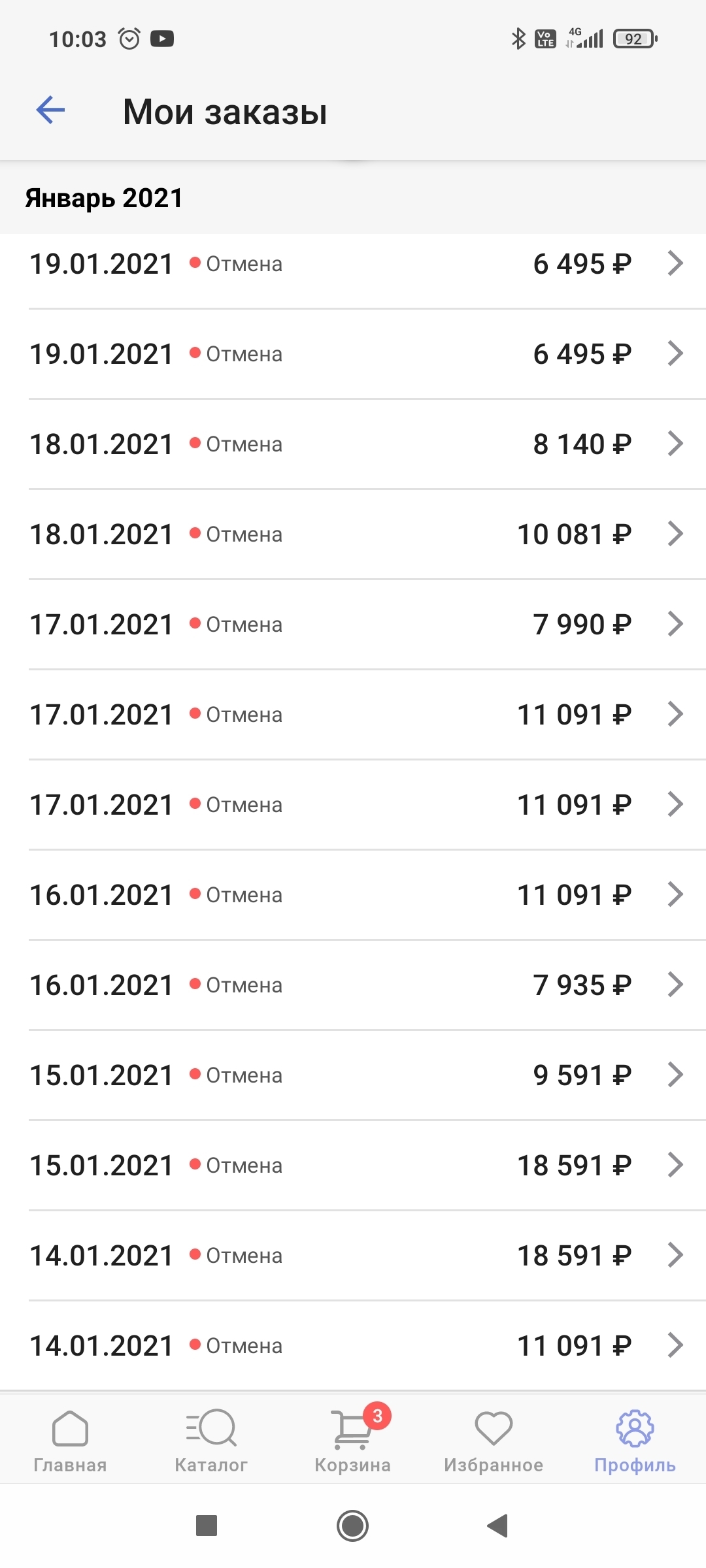This screenshot has height=1568, width=706.
Task: Open the 15.01.2021 order for 9 591 ₽
Action: point(353,1075)
